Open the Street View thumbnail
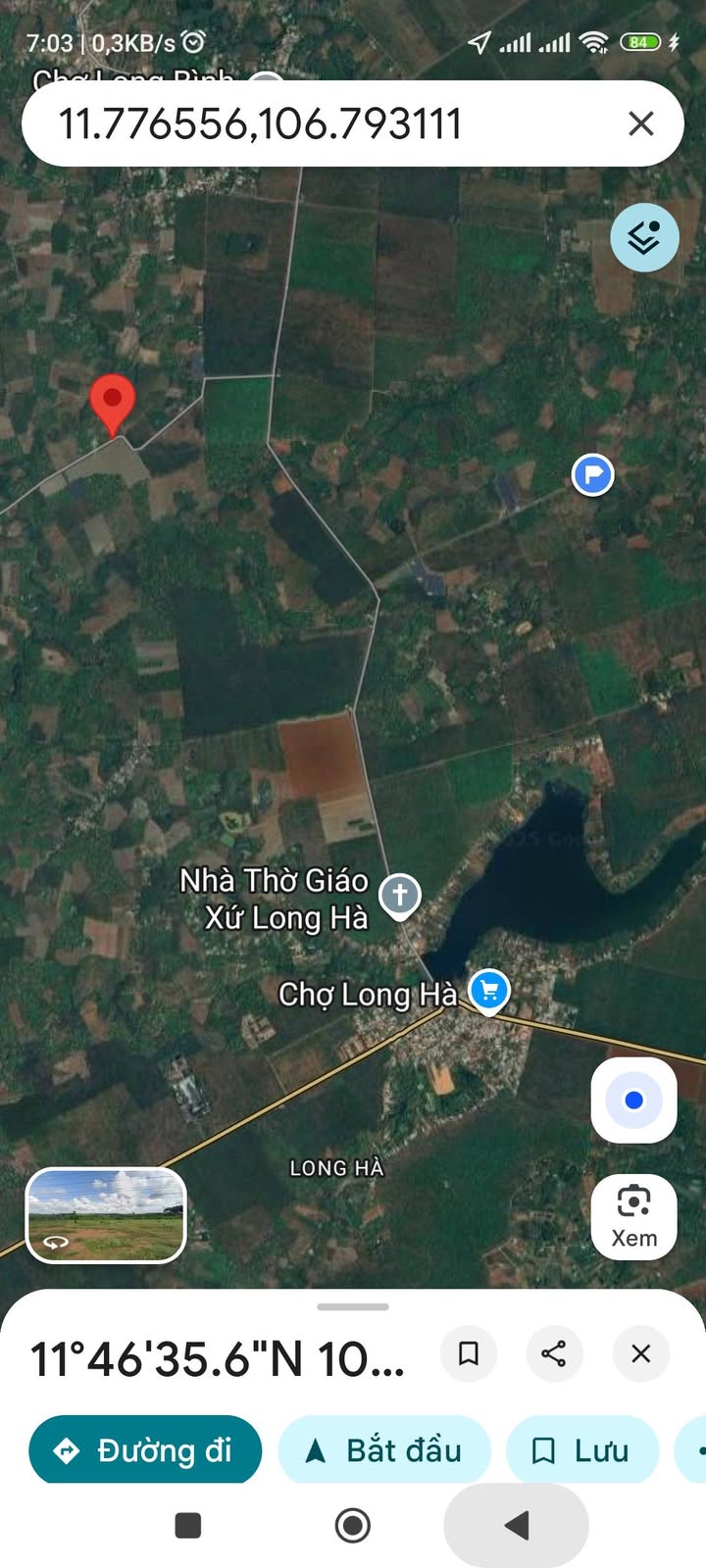 (x=106, y=1215)
